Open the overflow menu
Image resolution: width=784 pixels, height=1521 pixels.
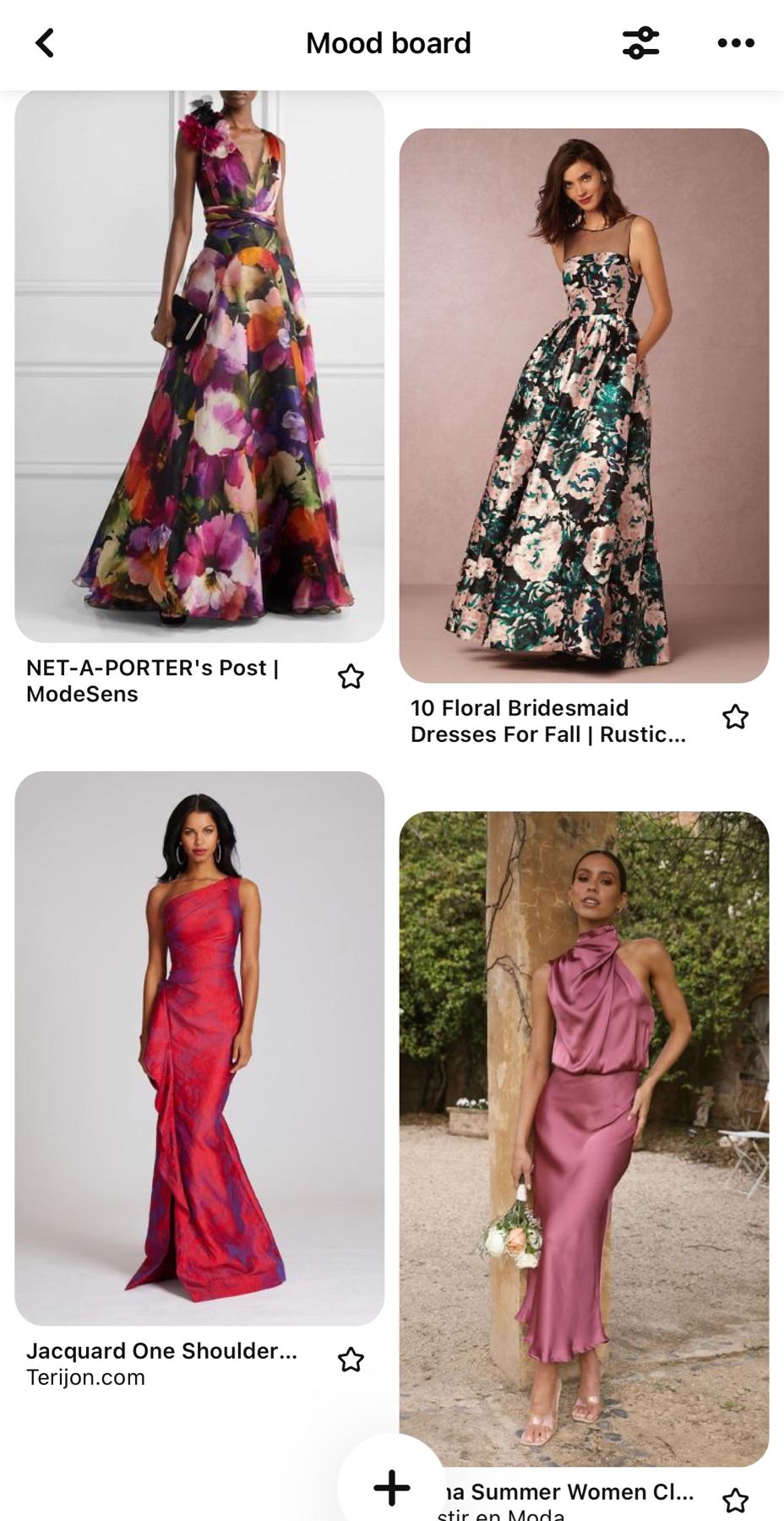[x=735, y=43]
